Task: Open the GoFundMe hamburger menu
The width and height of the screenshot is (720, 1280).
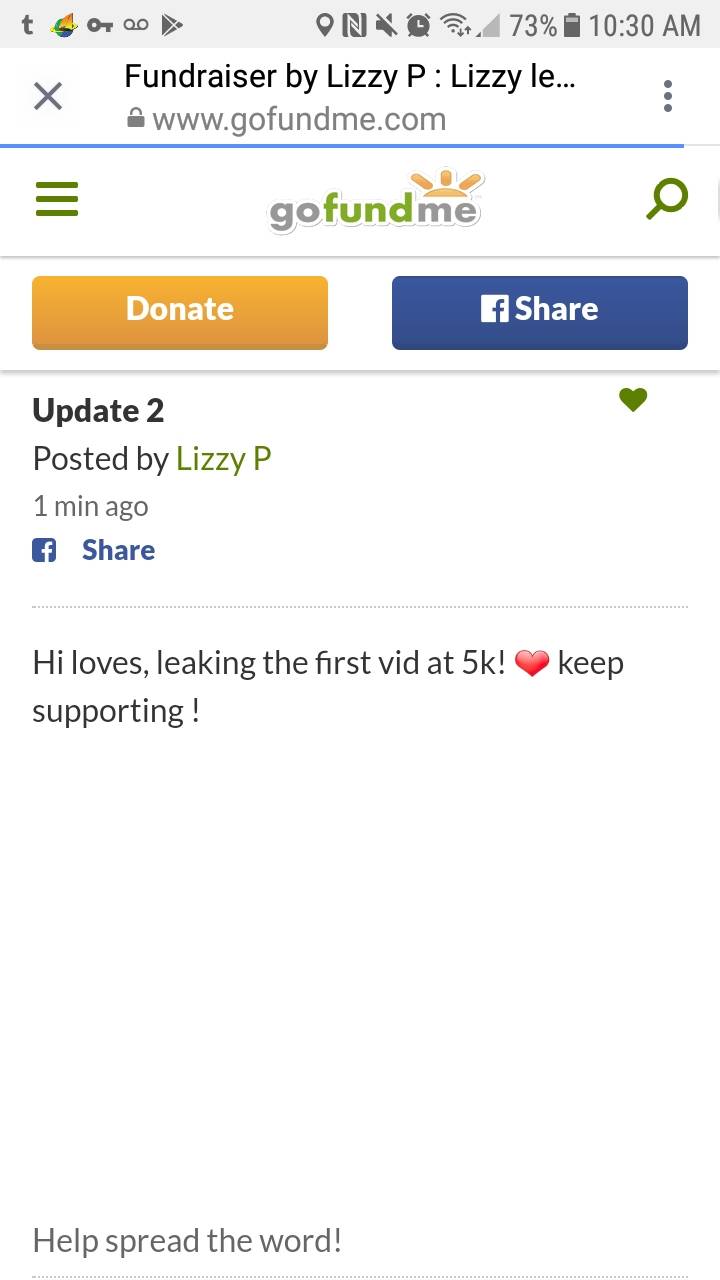Action: coord(57,199)
